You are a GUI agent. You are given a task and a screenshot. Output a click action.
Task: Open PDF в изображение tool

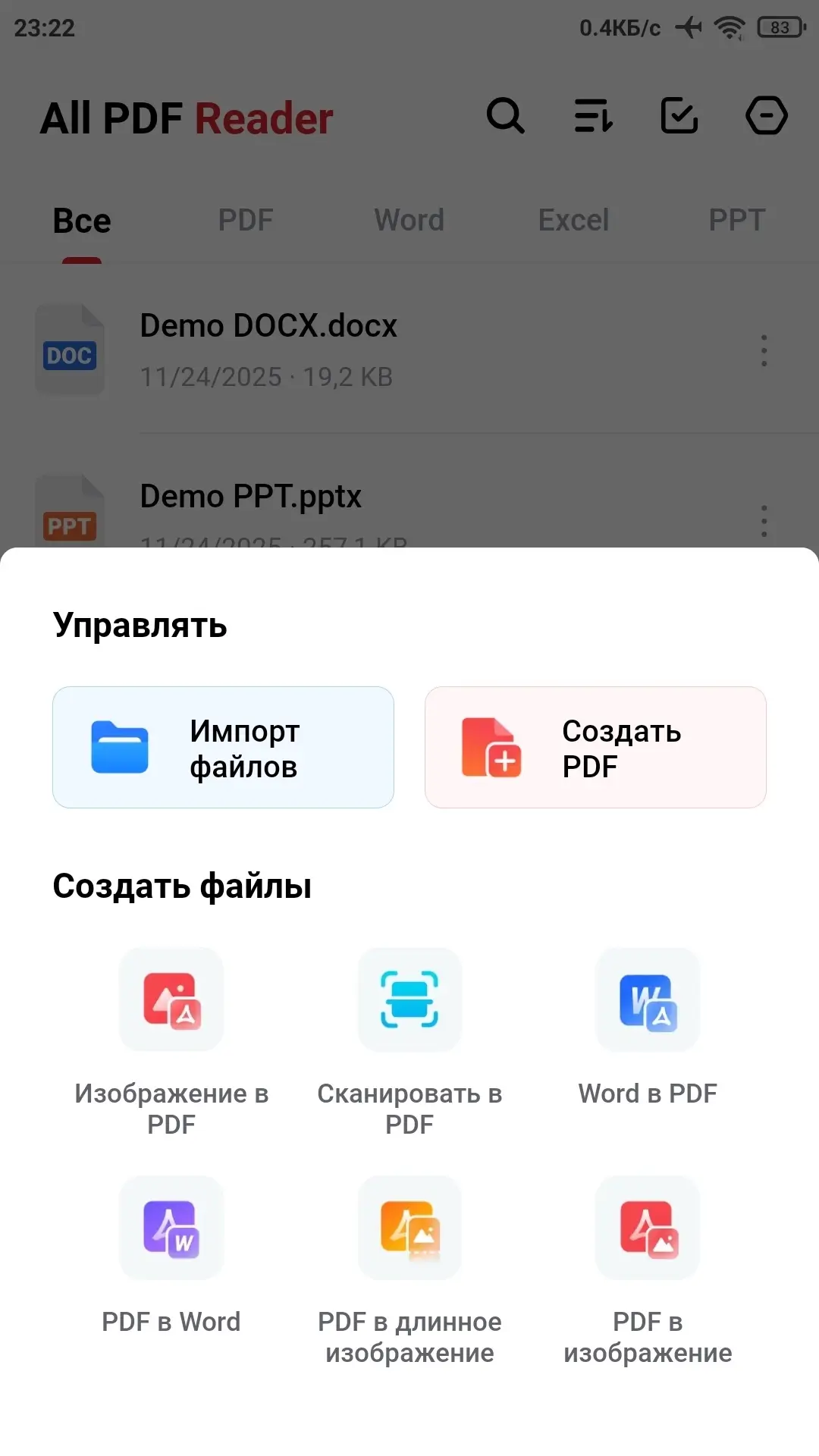[648, 1228]
